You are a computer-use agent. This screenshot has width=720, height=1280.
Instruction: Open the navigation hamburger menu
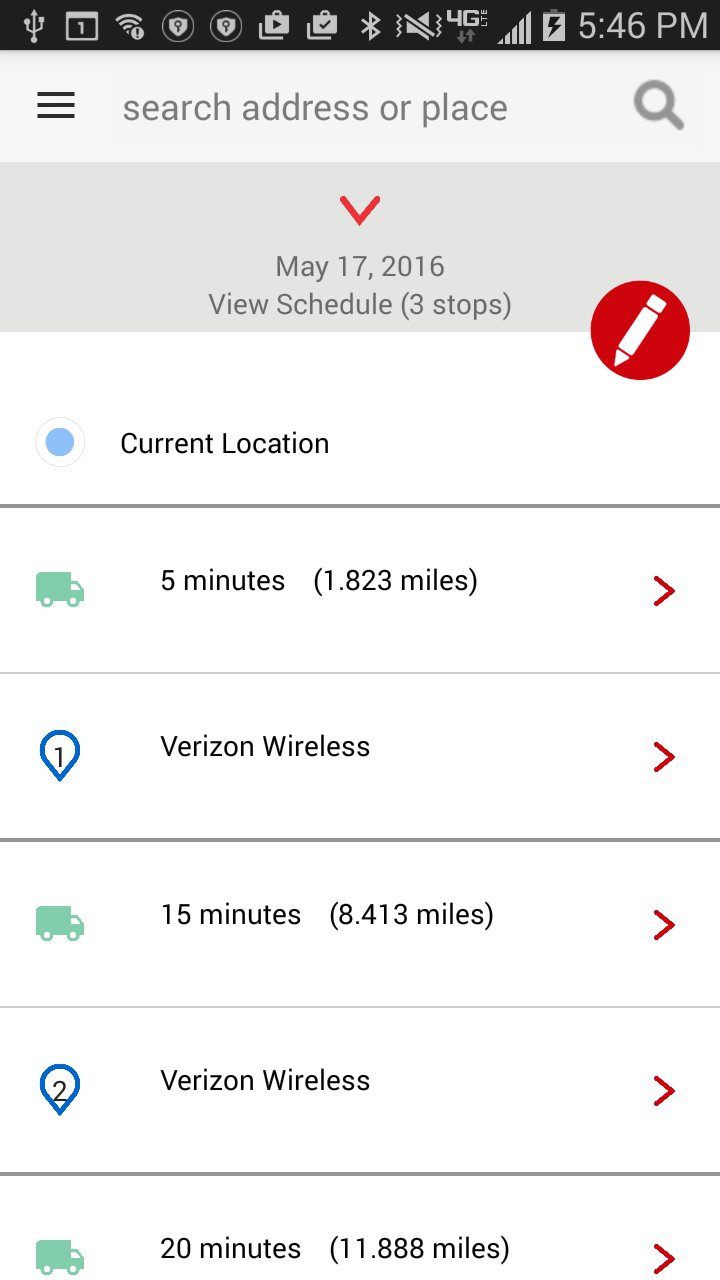pyautogui.click(x=55, y=104)
